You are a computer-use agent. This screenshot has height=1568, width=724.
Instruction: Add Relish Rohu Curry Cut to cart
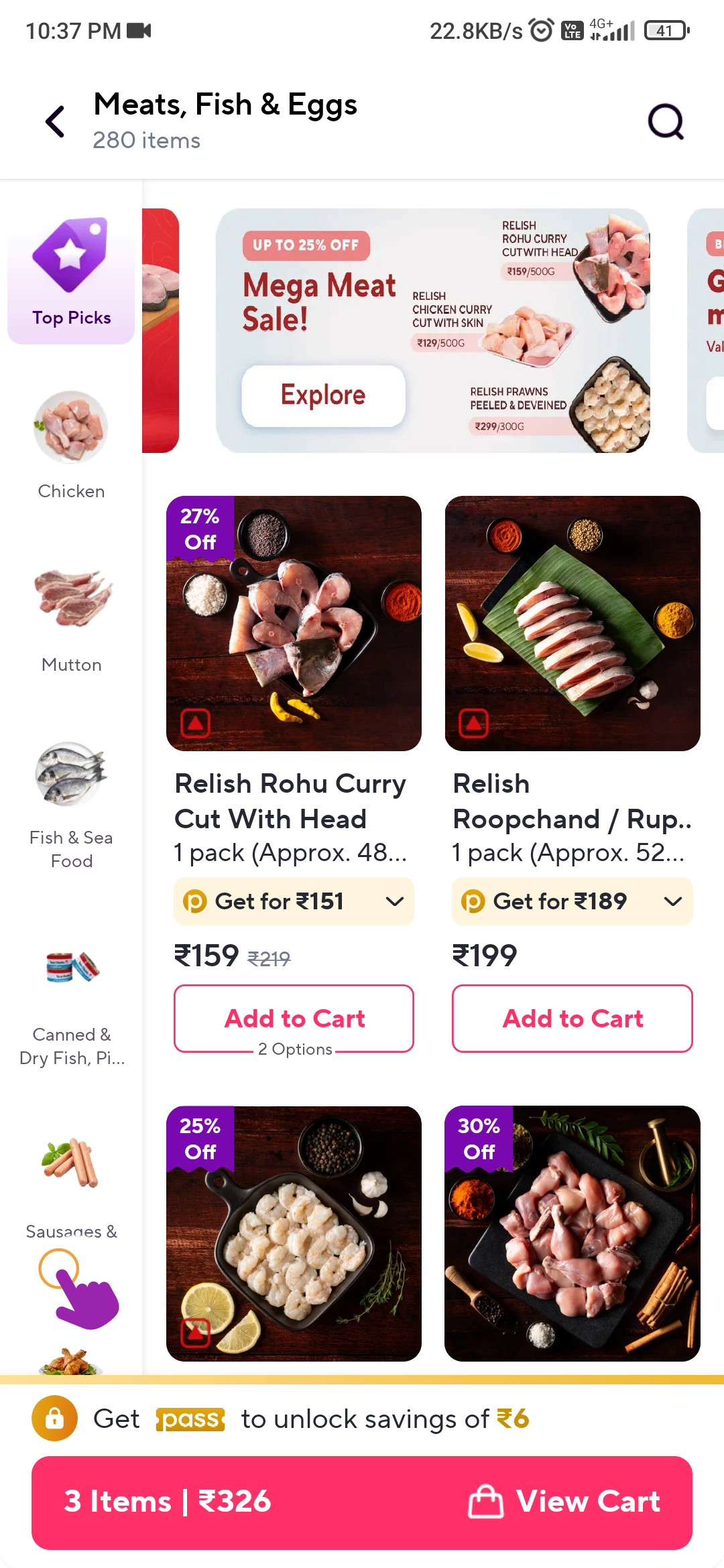[x=294, y=1019]
